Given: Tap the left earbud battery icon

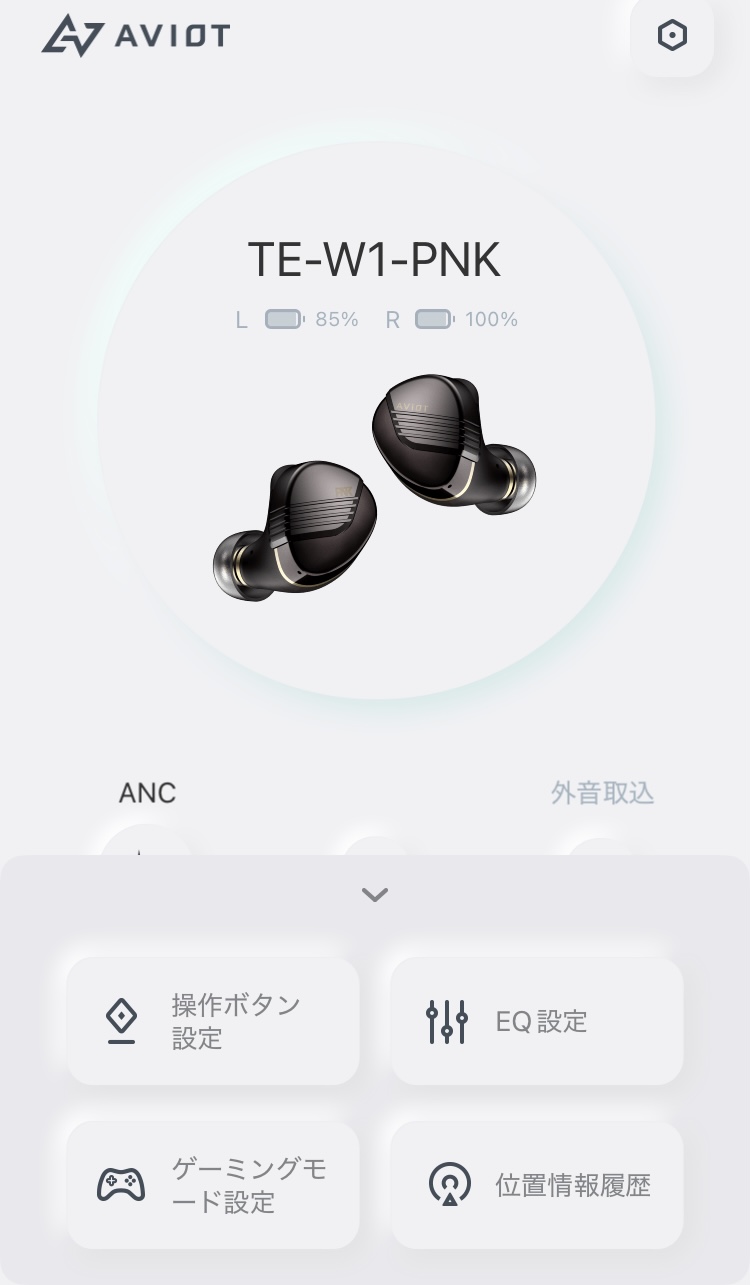Looking at the screenshot, I should point(282,318).
